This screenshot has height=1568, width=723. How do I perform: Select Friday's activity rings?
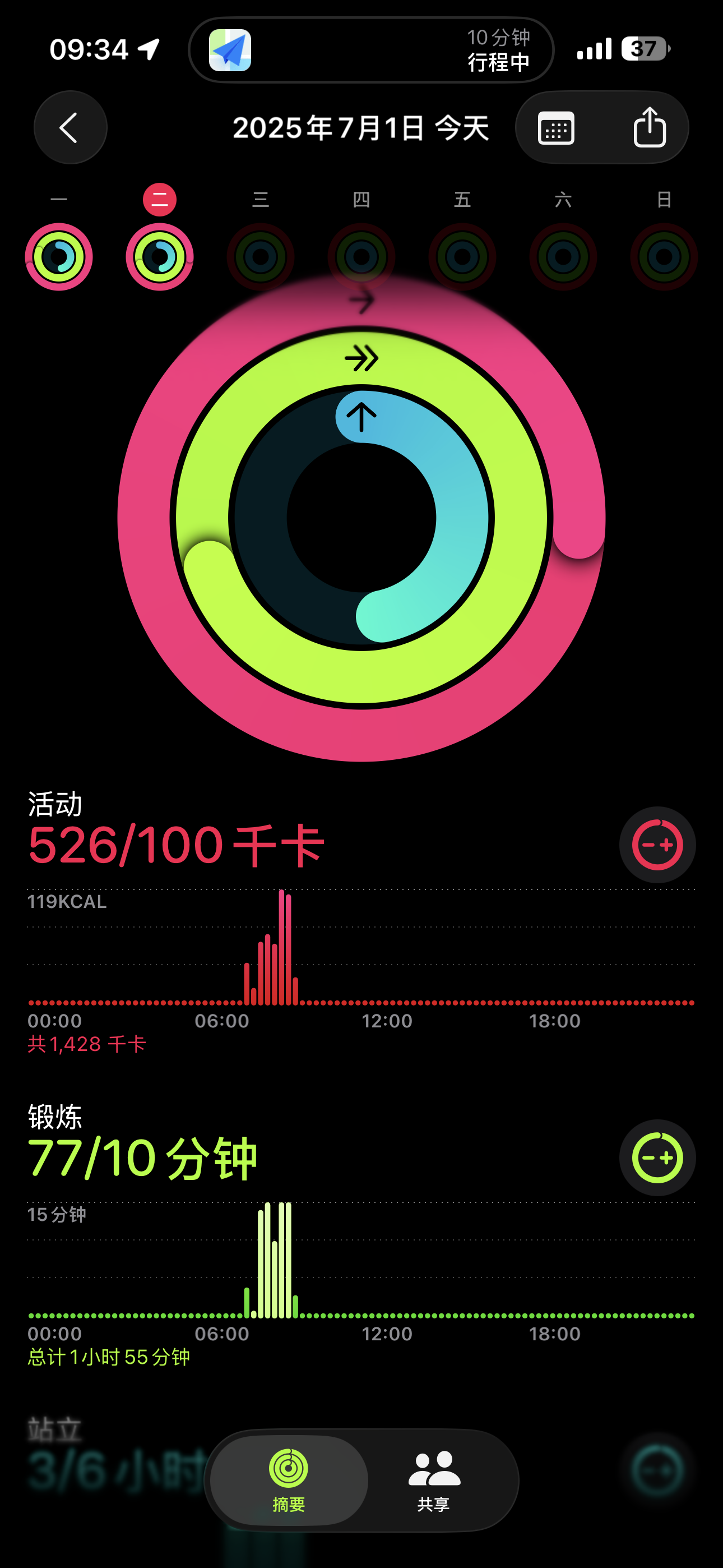point(462,256)
